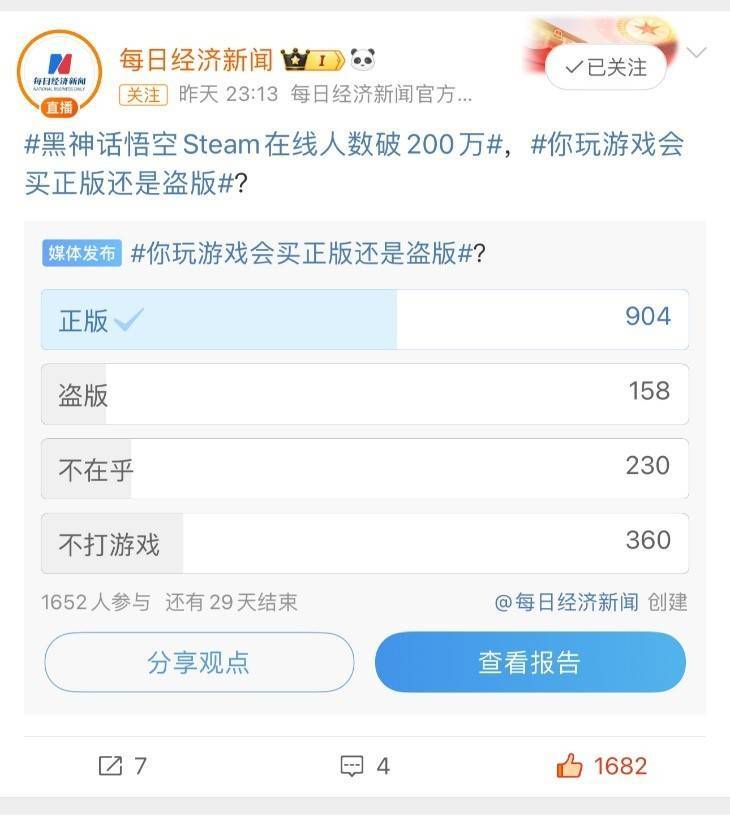Select the 正版 poll option
730x822 pixels.
tap(364, 319)
